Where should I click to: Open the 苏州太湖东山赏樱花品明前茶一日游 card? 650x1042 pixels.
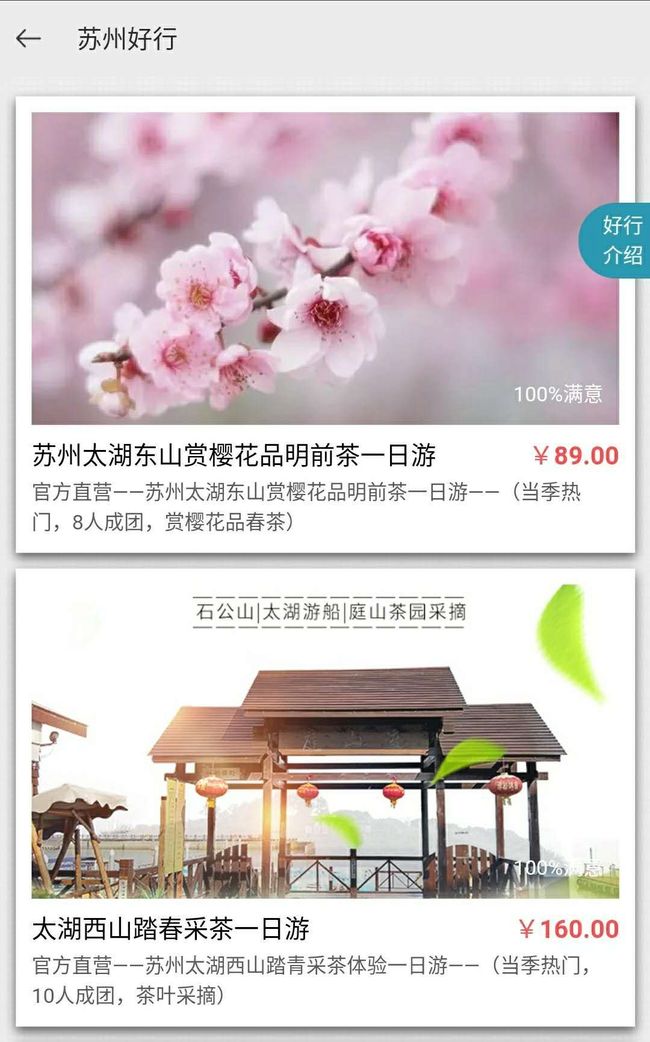click(x=325, y=324)
